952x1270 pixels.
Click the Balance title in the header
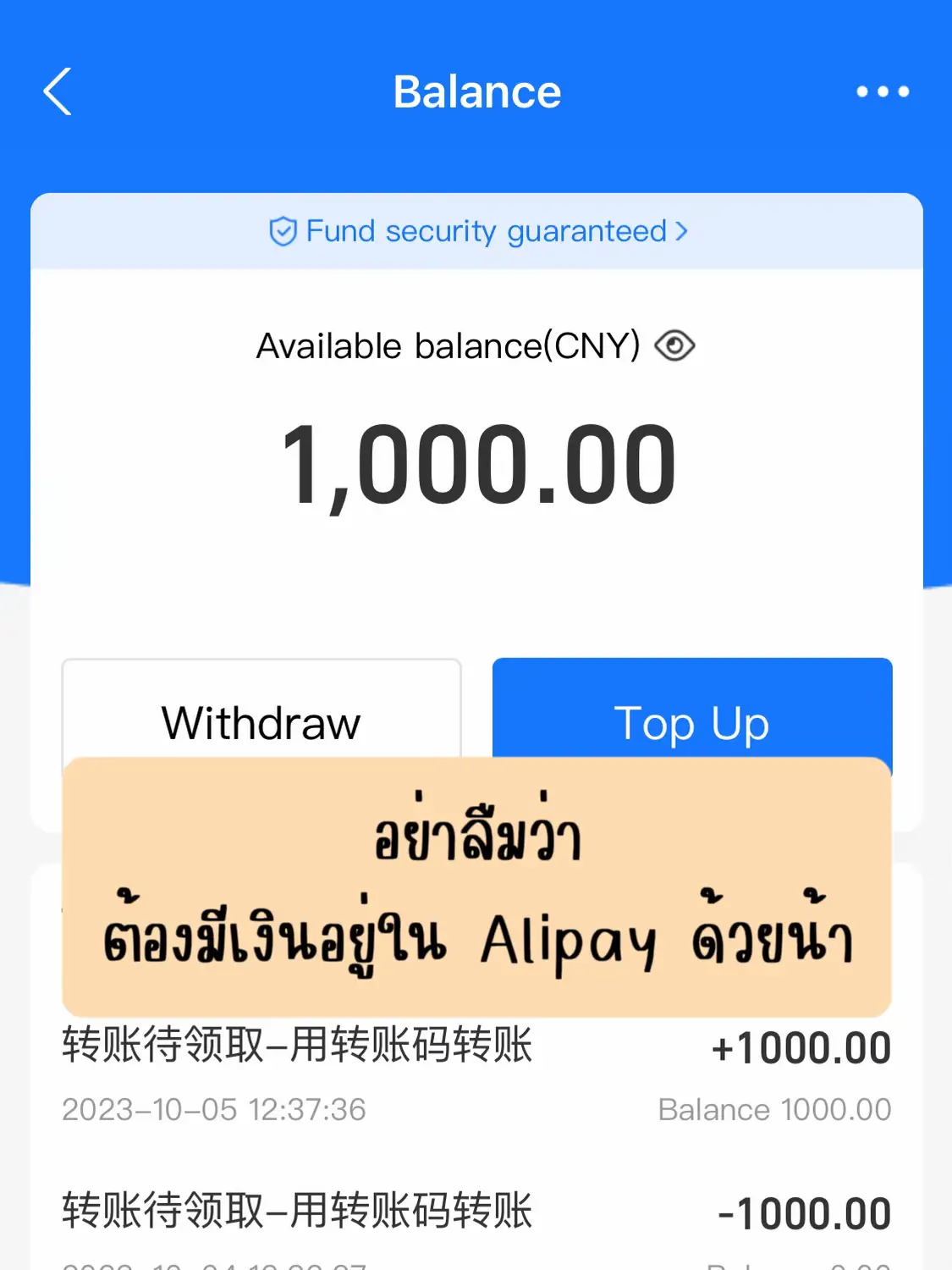click(x=476, y=91)
